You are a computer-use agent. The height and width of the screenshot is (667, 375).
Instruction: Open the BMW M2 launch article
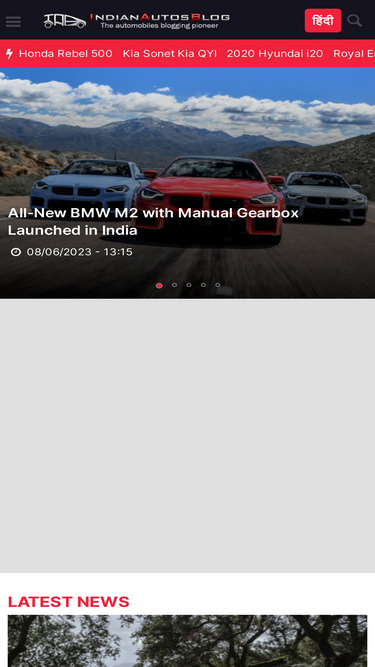153,221
